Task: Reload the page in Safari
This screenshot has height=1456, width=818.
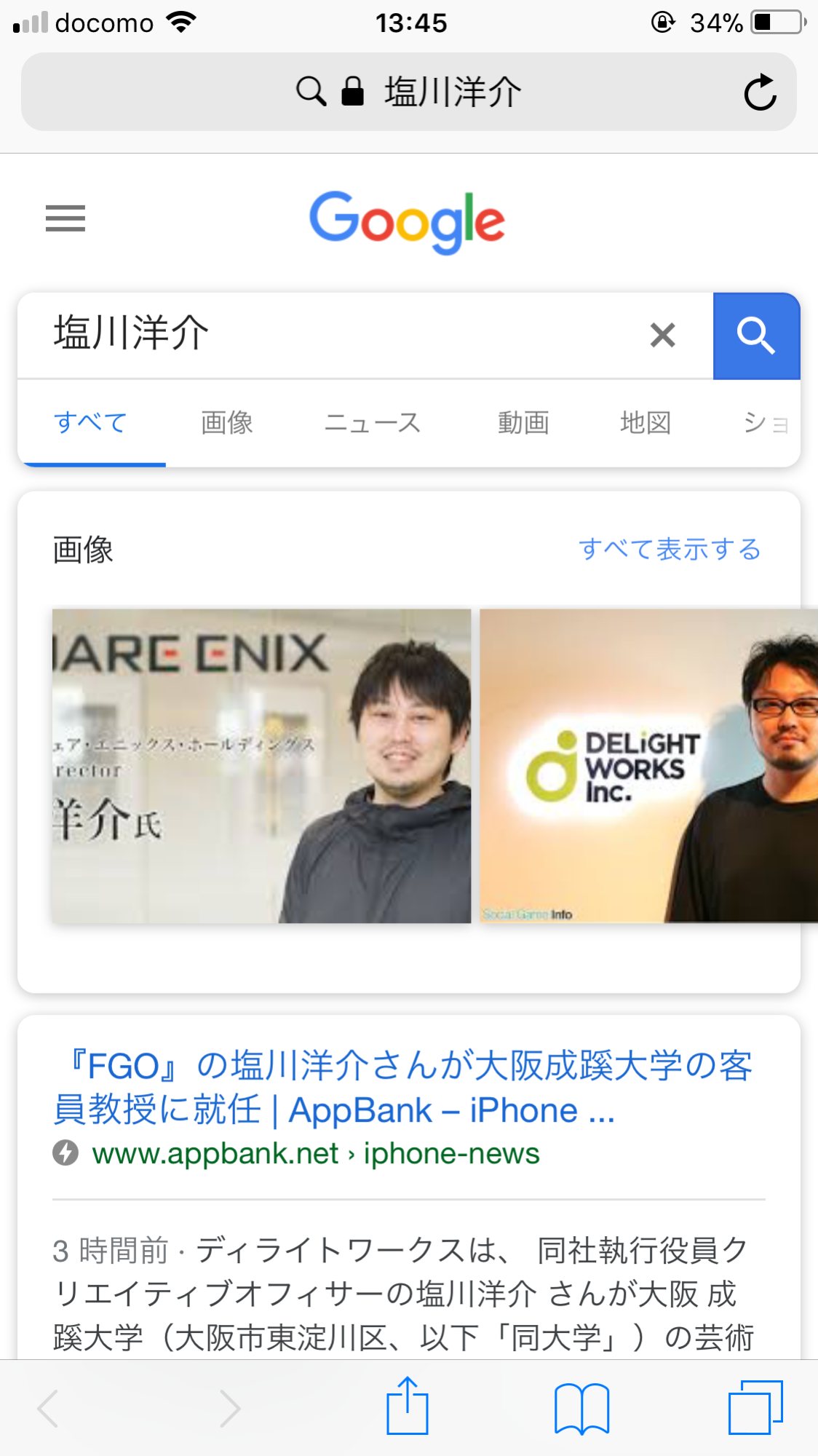Action: pos(760,92)
